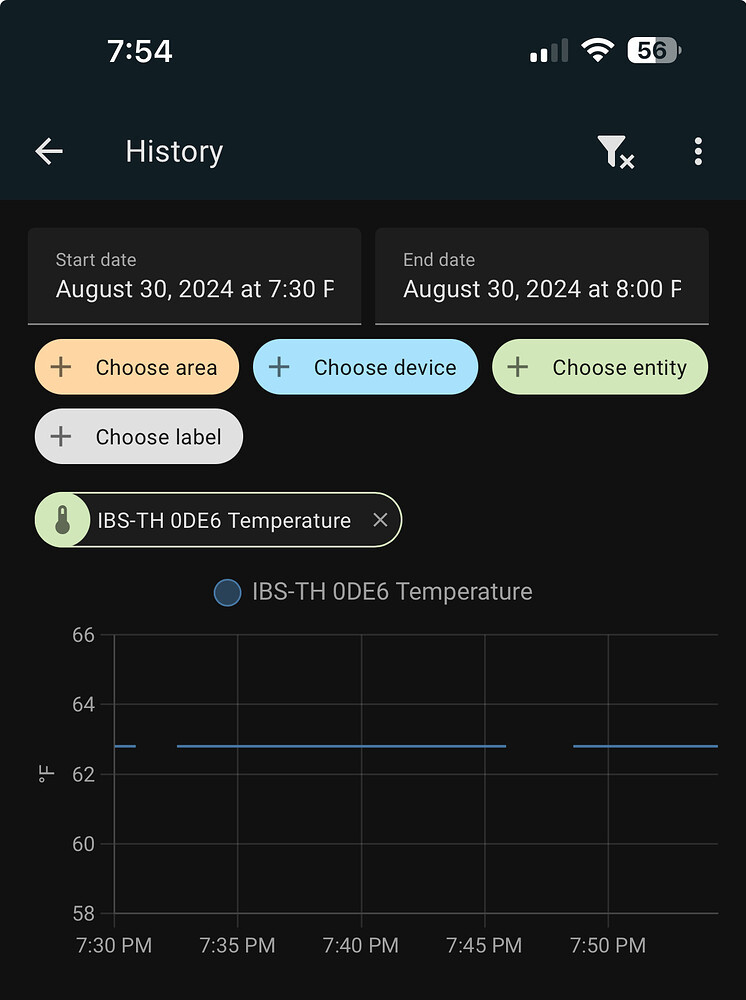This screenshot has width=746, height=1000.
Task: Select Choose label chip
Action: [x=139, y=436]
